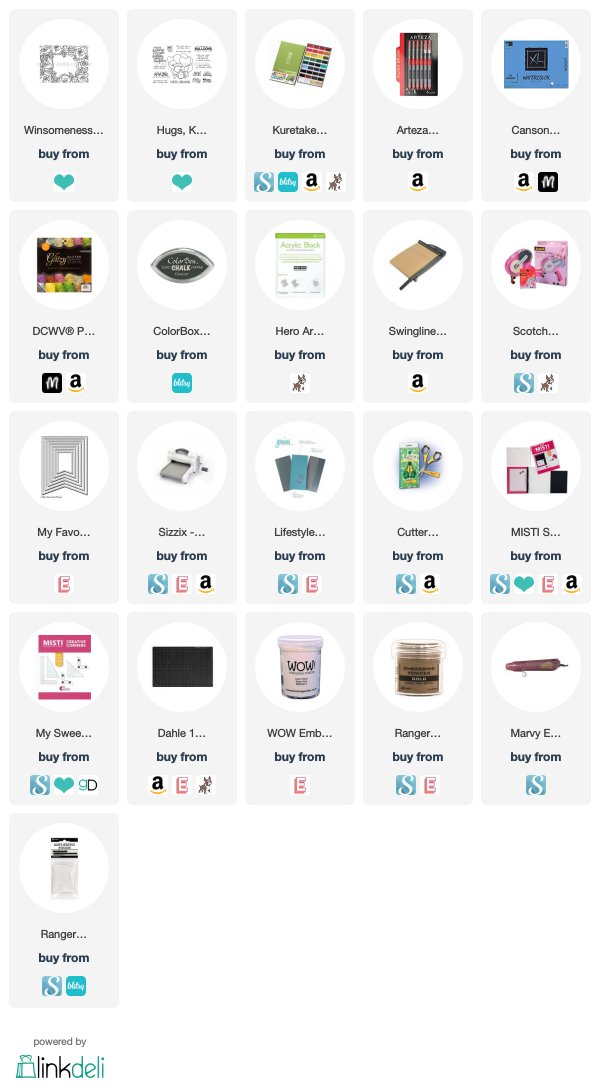Open the gD store icon under My Swee...
This screenshot has height=1088, width=600.
pos(87,785)
